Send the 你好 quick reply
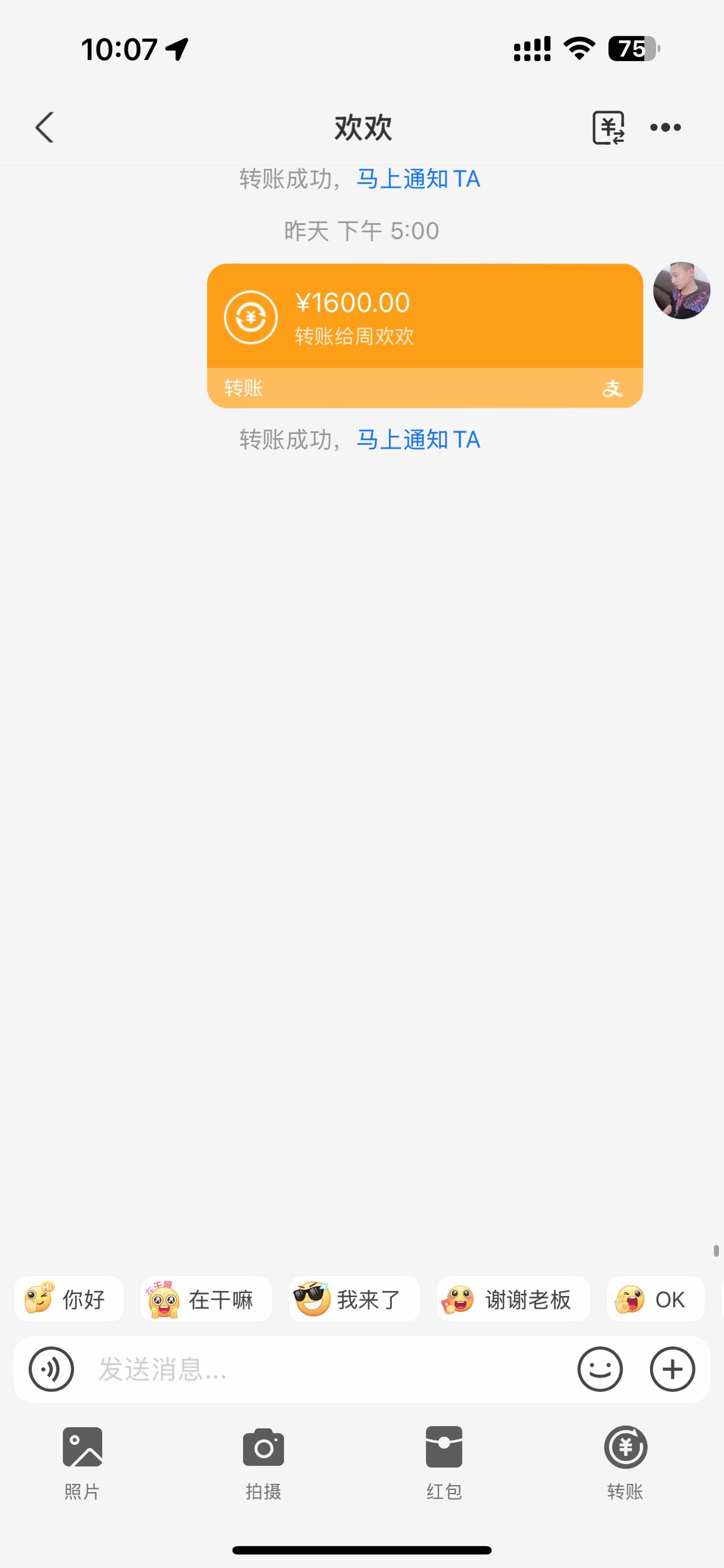 pyautogui.click(x=69, y=1300)
